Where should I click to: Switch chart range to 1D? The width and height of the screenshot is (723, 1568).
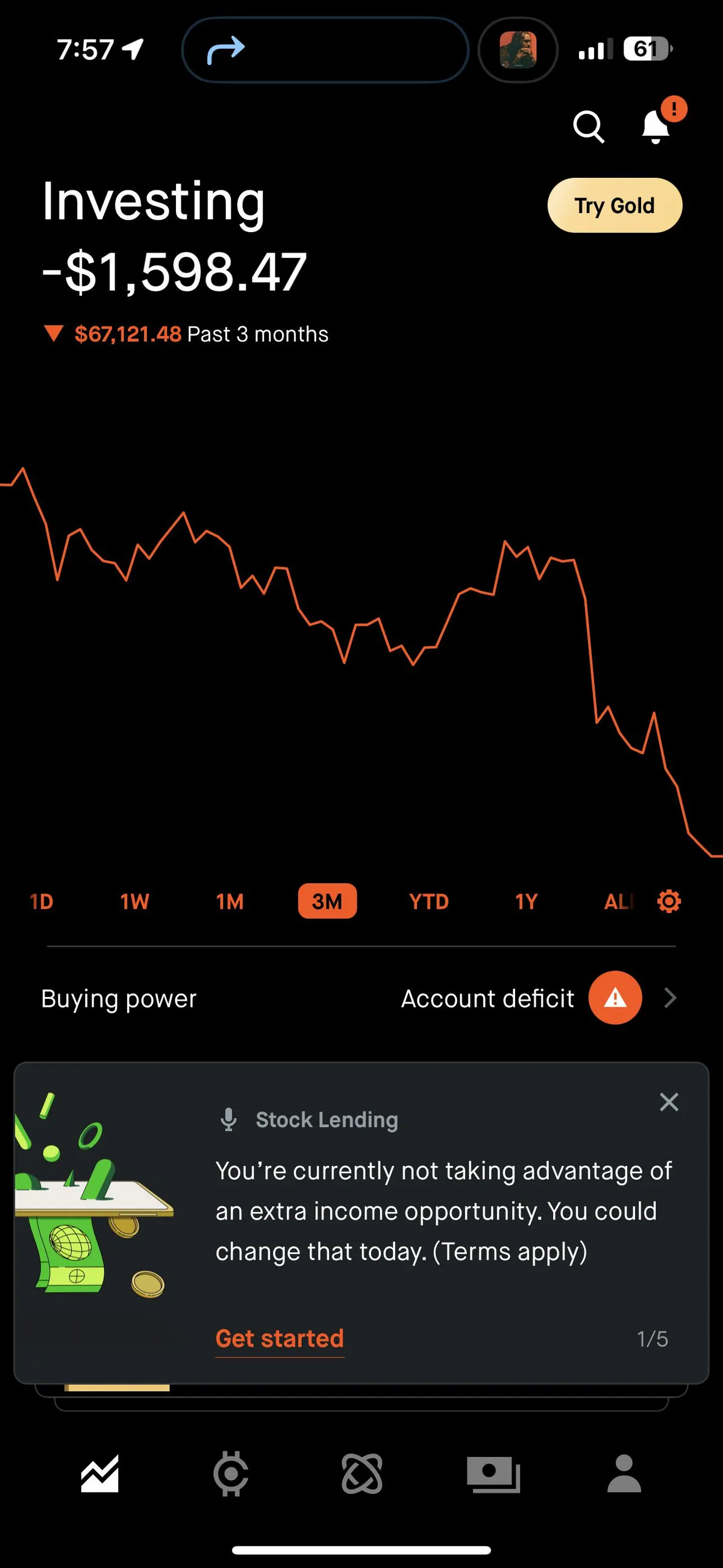(x=42, y=901)
